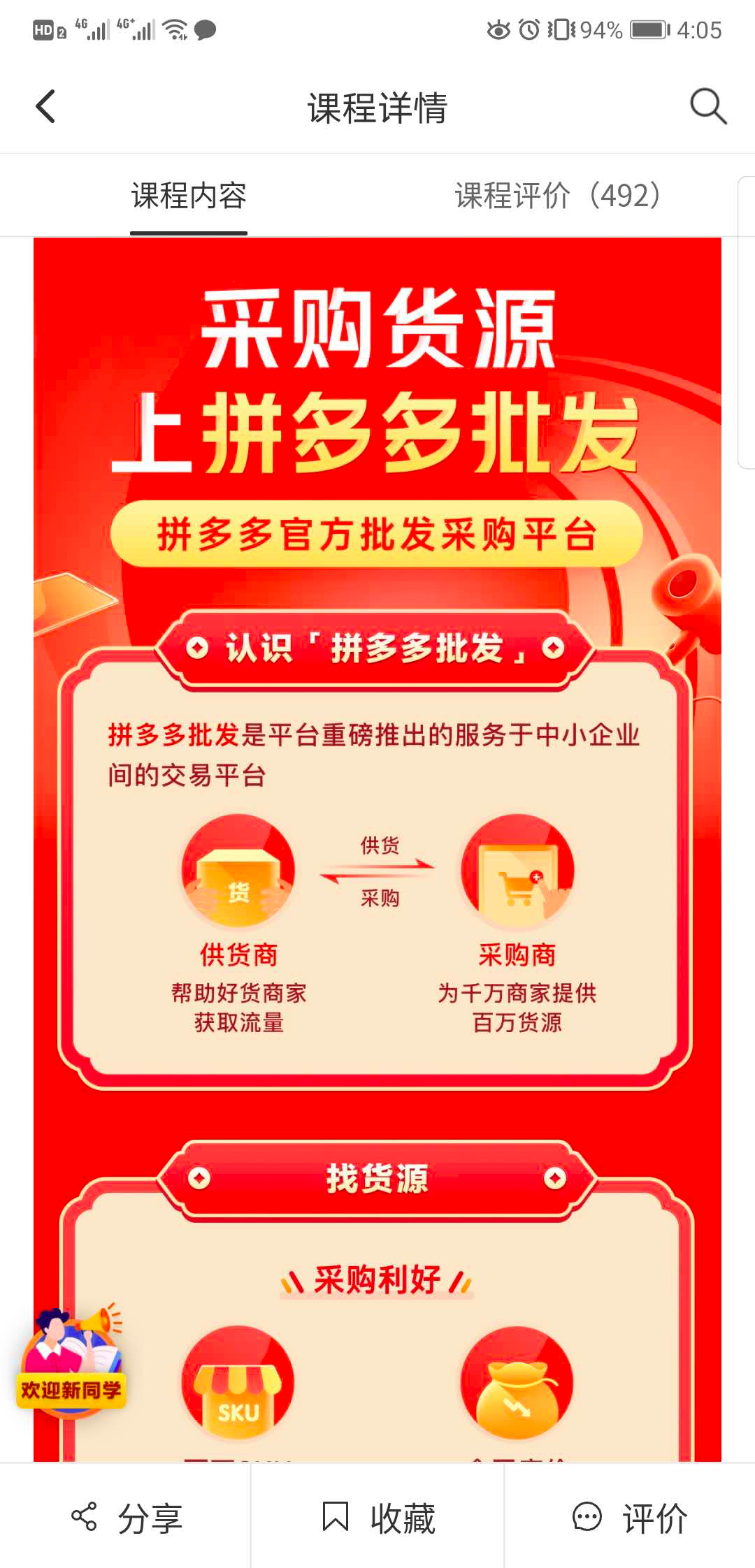755x1568 pixels.
Task: Select the 课程内容 tab
Action: click(189, 196)
